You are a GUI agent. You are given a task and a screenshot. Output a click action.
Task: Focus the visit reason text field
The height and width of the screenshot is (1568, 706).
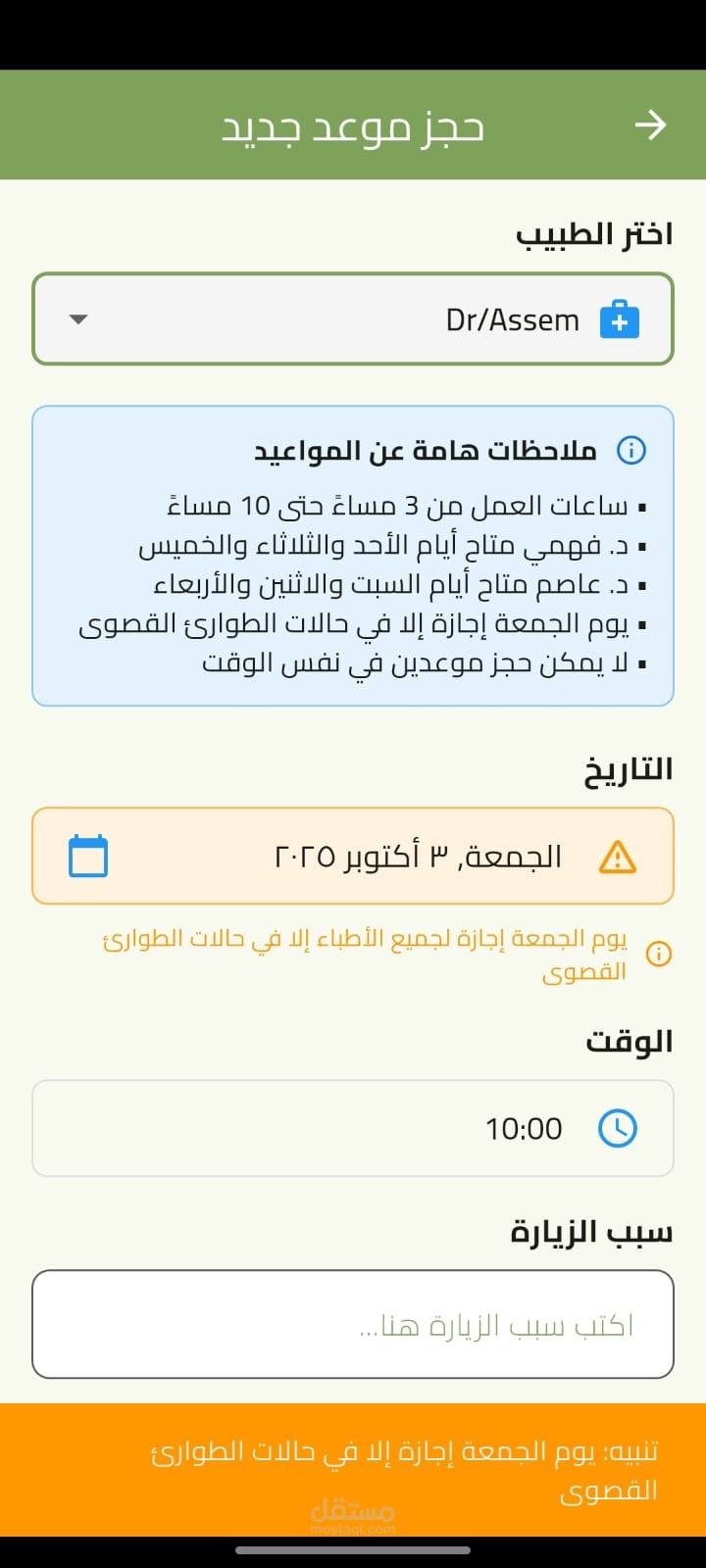(x=353, y=1324)
